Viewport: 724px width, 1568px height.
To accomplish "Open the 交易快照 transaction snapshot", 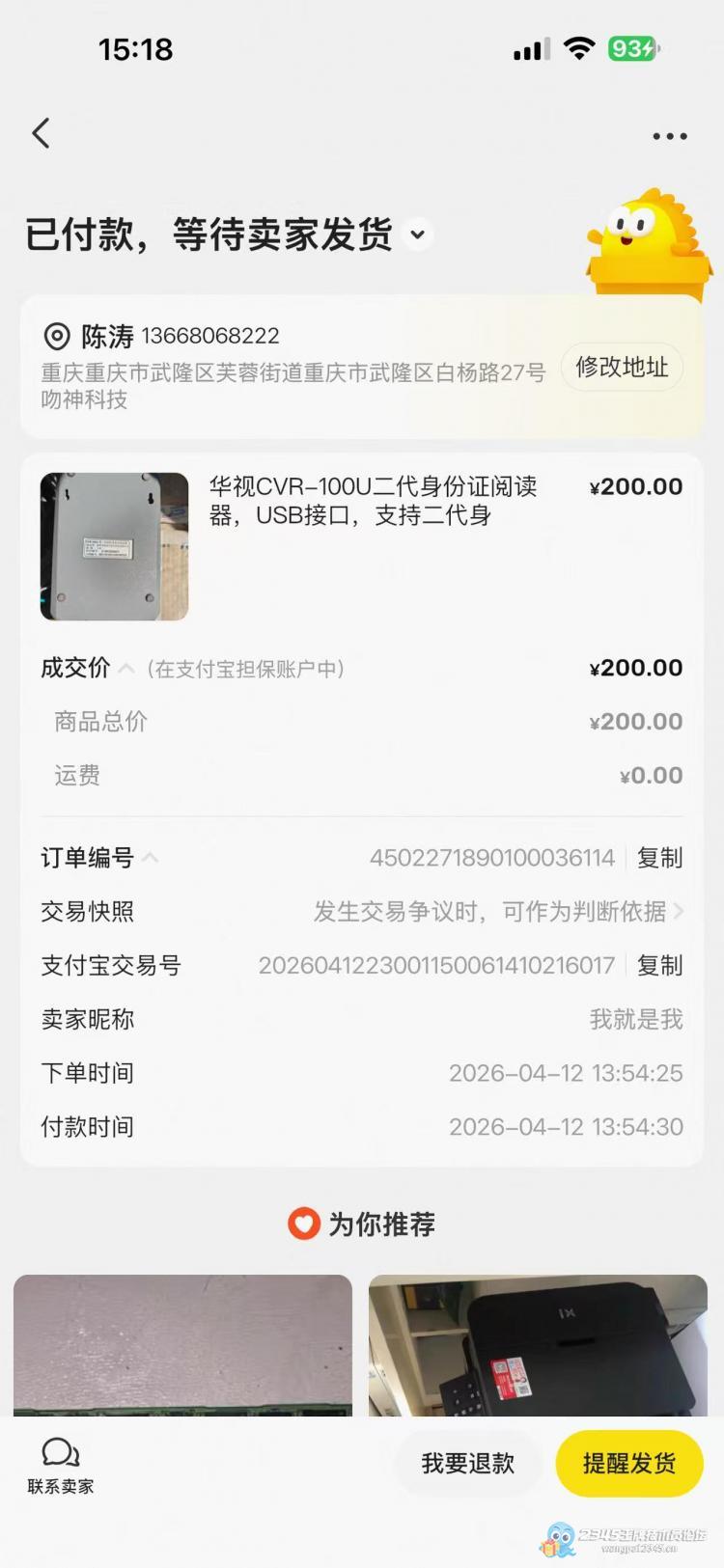I will (x=497, y=912).
